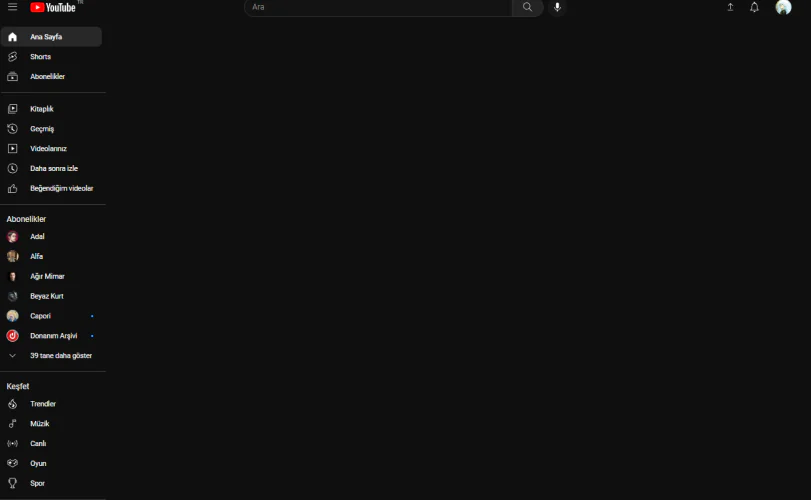Open Beğendiğim videolar
The width and height of the screenshot is (811, 500).
point(61,189)
